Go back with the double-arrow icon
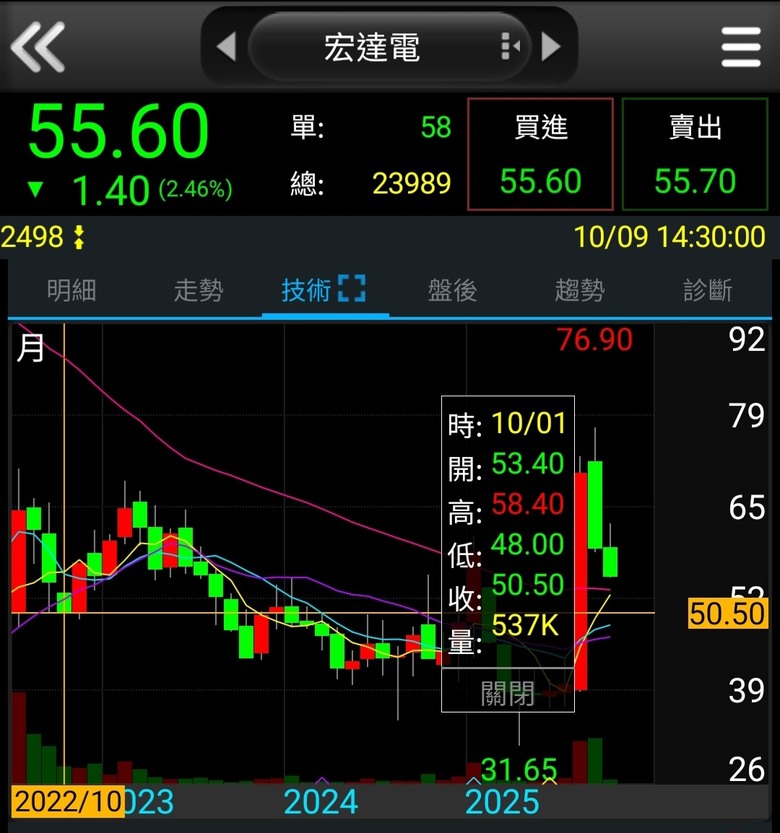This screenshot has width=780, height=833. [x=38, y=46]
